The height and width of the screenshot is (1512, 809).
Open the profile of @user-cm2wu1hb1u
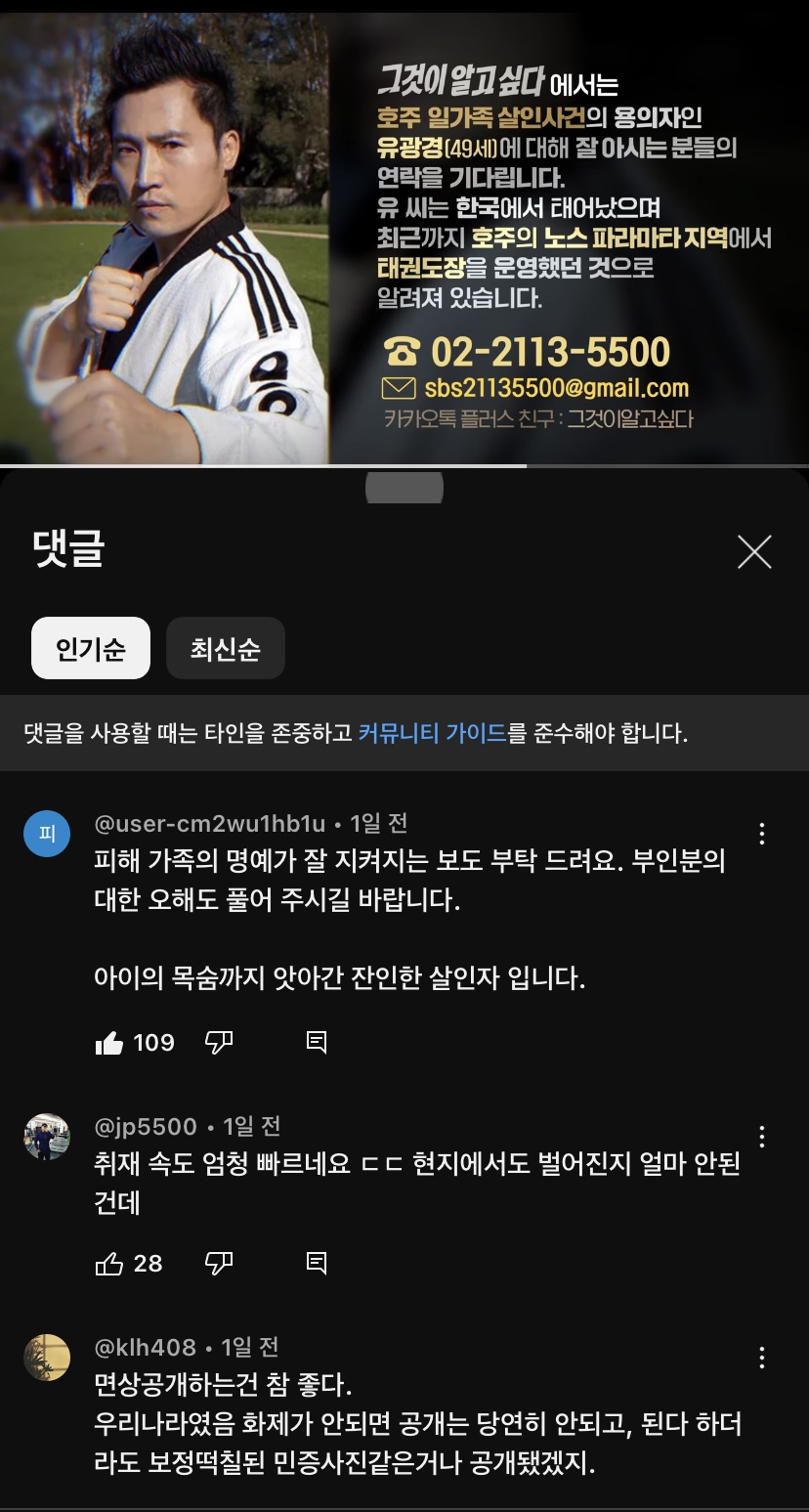(x=47, y=834)
